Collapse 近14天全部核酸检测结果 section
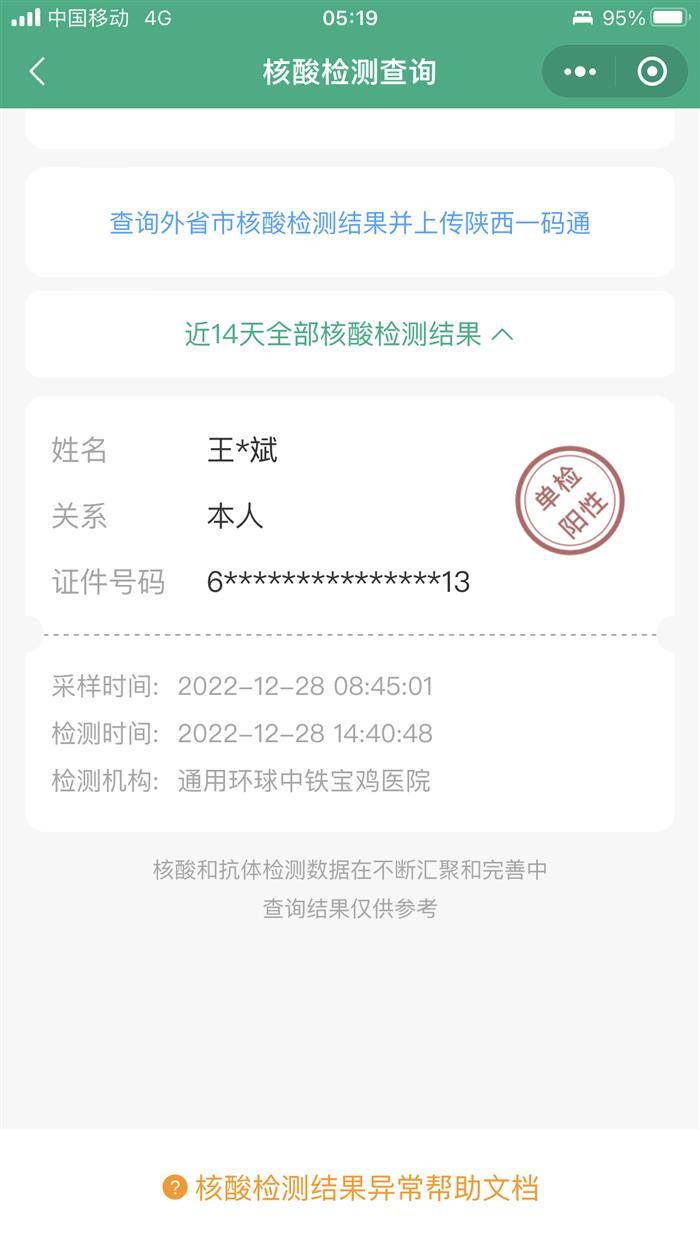Viewport: 700px width, 1244px height. click(x=350, y=334)
